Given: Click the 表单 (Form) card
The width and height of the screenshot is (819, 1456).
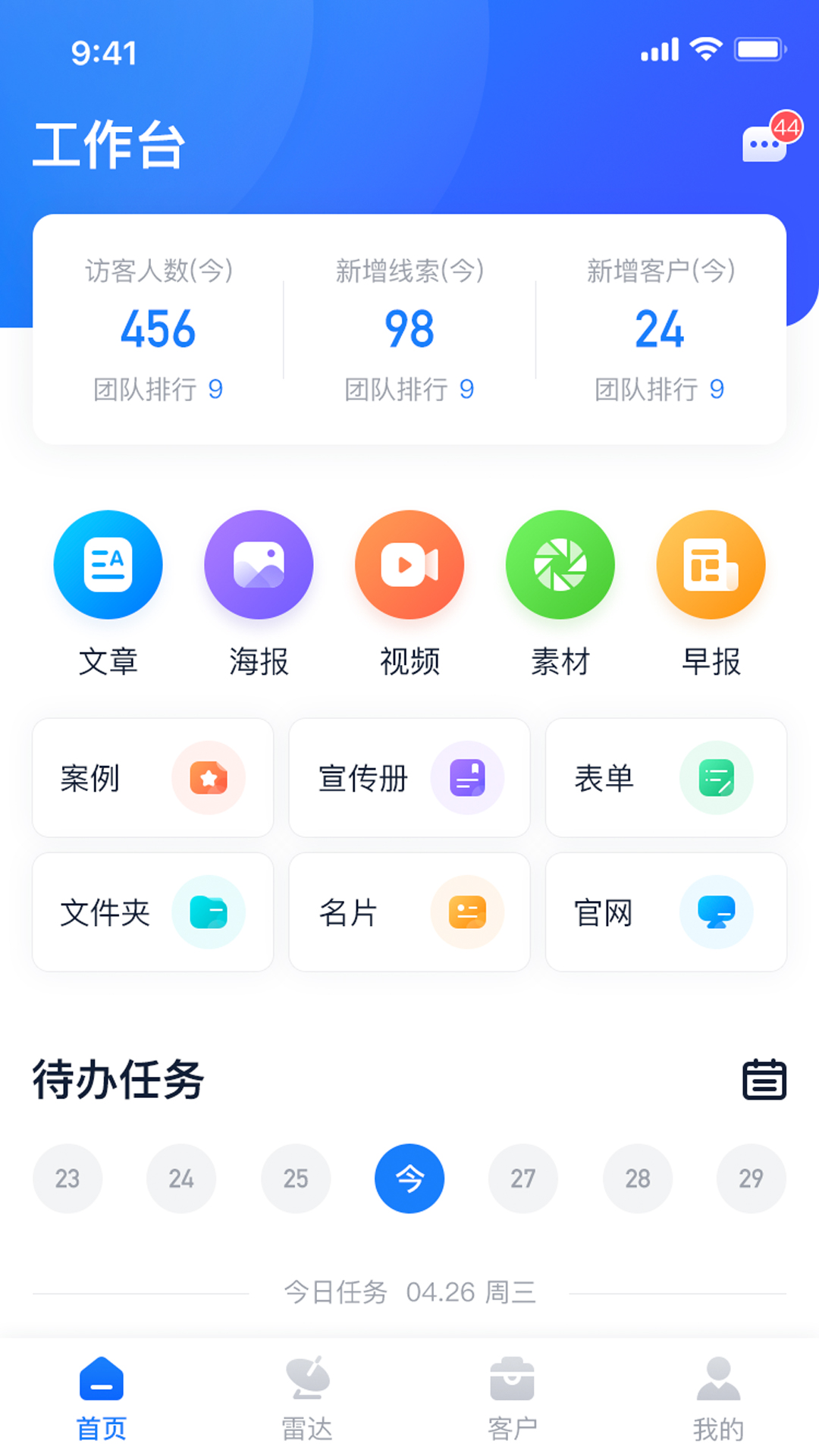Looking at the screenshot, I should pos(666,778).
